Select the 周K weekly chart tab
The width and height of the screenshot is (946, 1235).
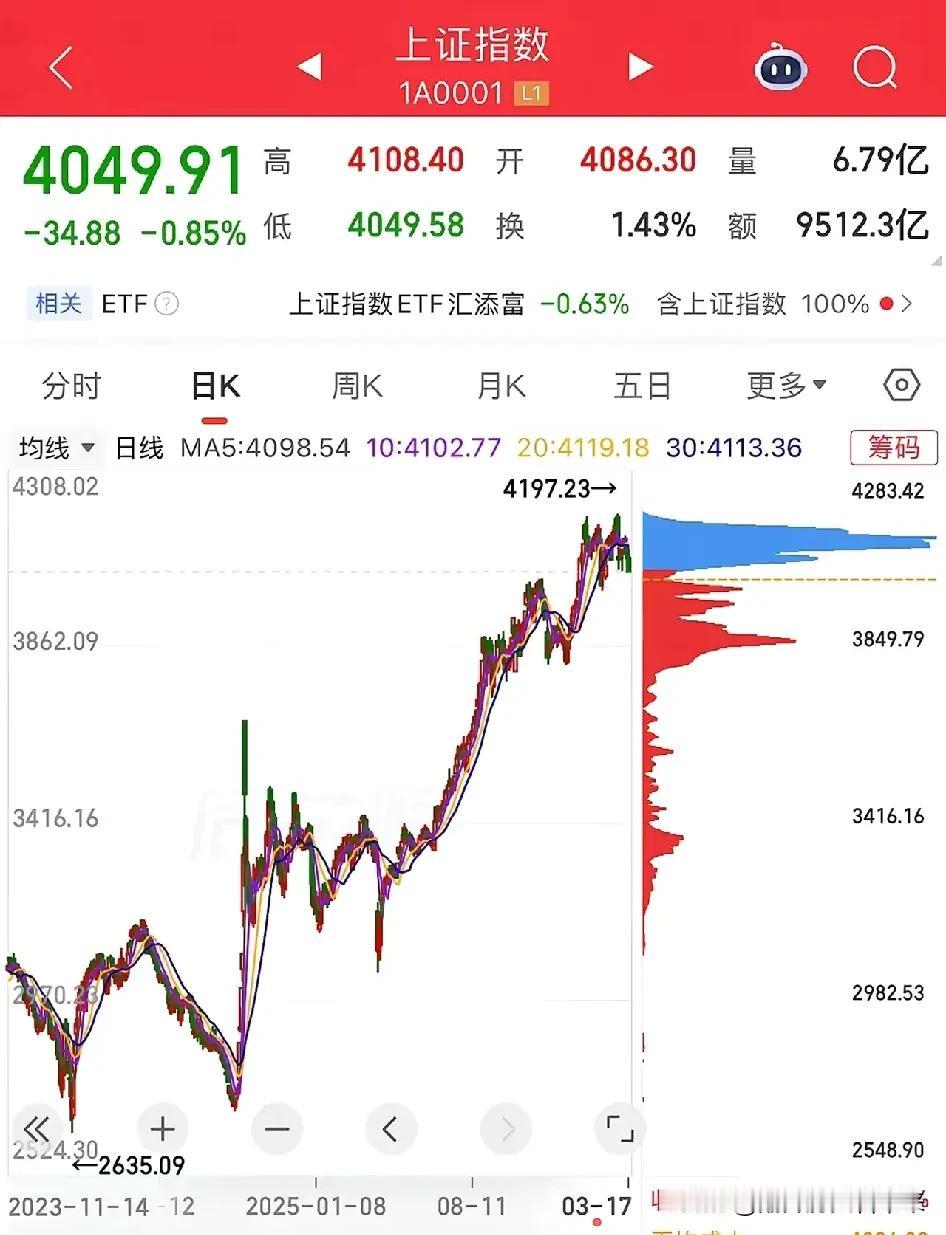click(356, 384)
